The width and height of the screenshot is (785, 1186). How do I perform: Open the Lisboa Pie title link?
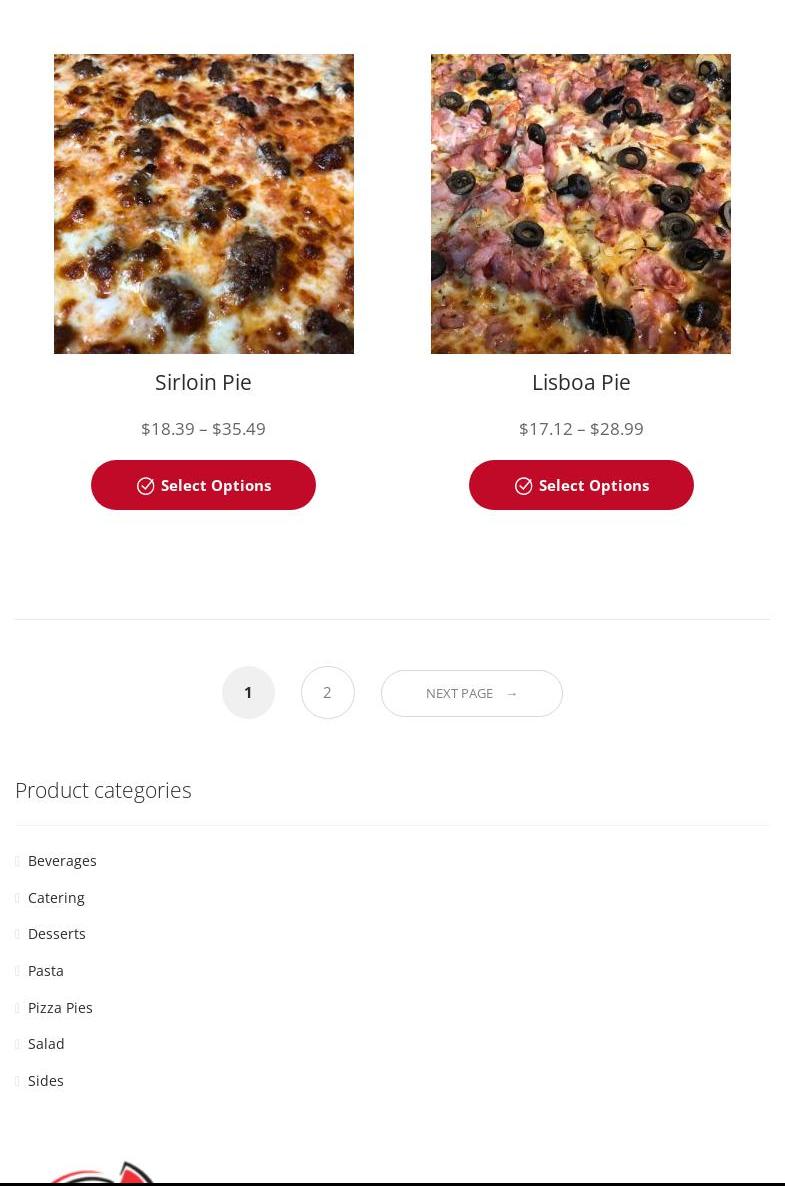pyautogui.click(x=581, y=382)
